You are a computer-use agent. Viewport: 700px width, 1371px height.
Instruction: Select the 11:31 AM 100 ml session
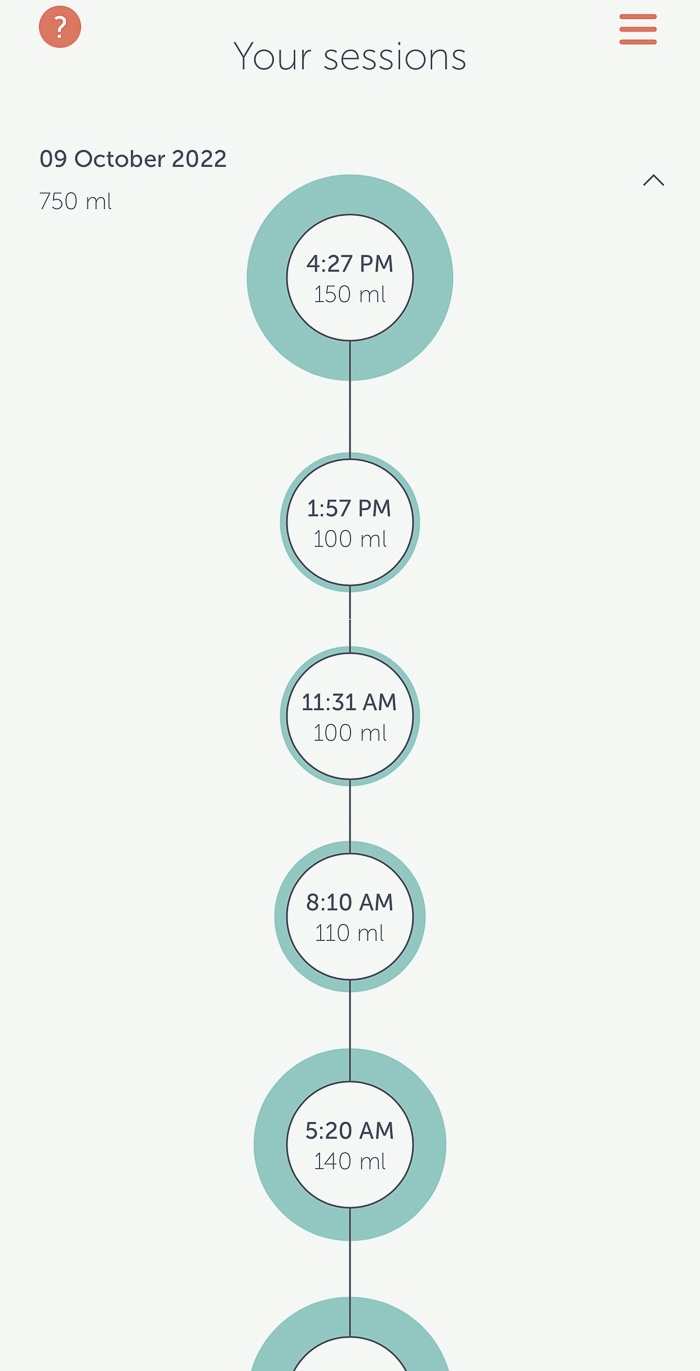tap(350, 717)
